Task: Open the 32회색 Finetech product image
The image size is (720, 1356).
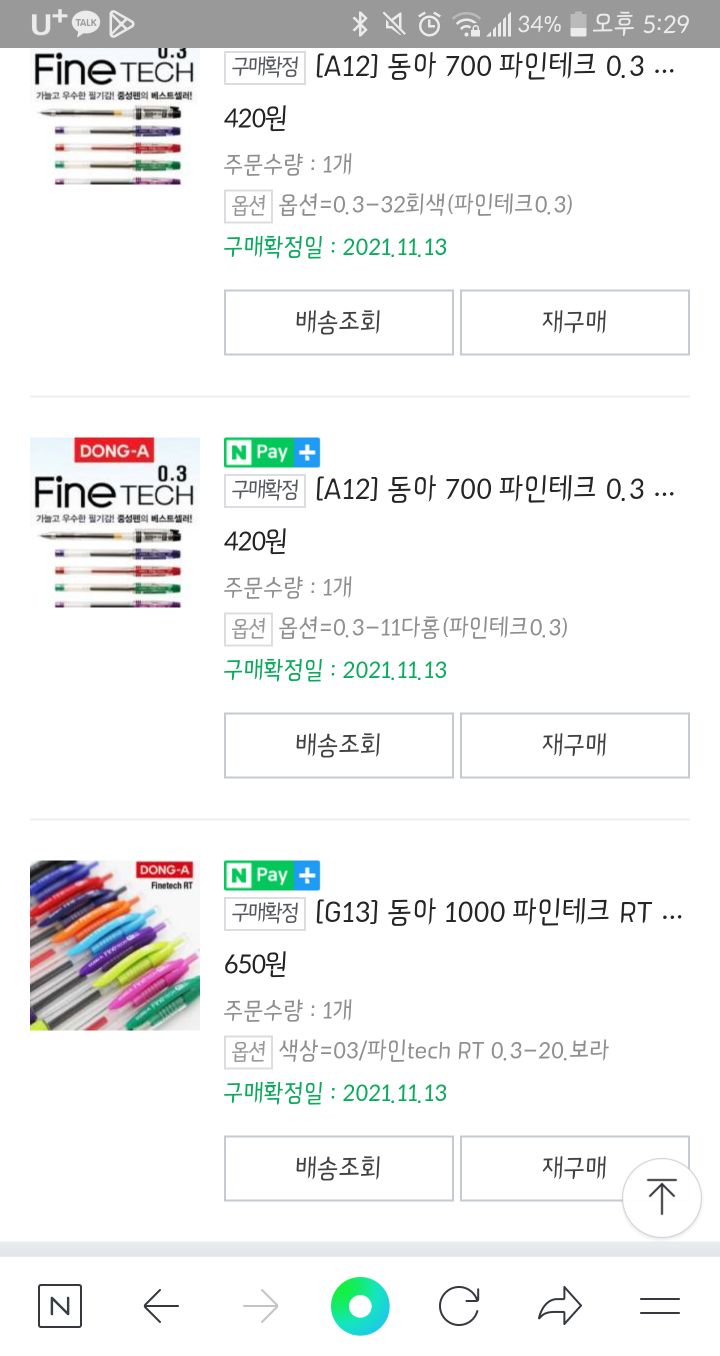Action: 114,115
